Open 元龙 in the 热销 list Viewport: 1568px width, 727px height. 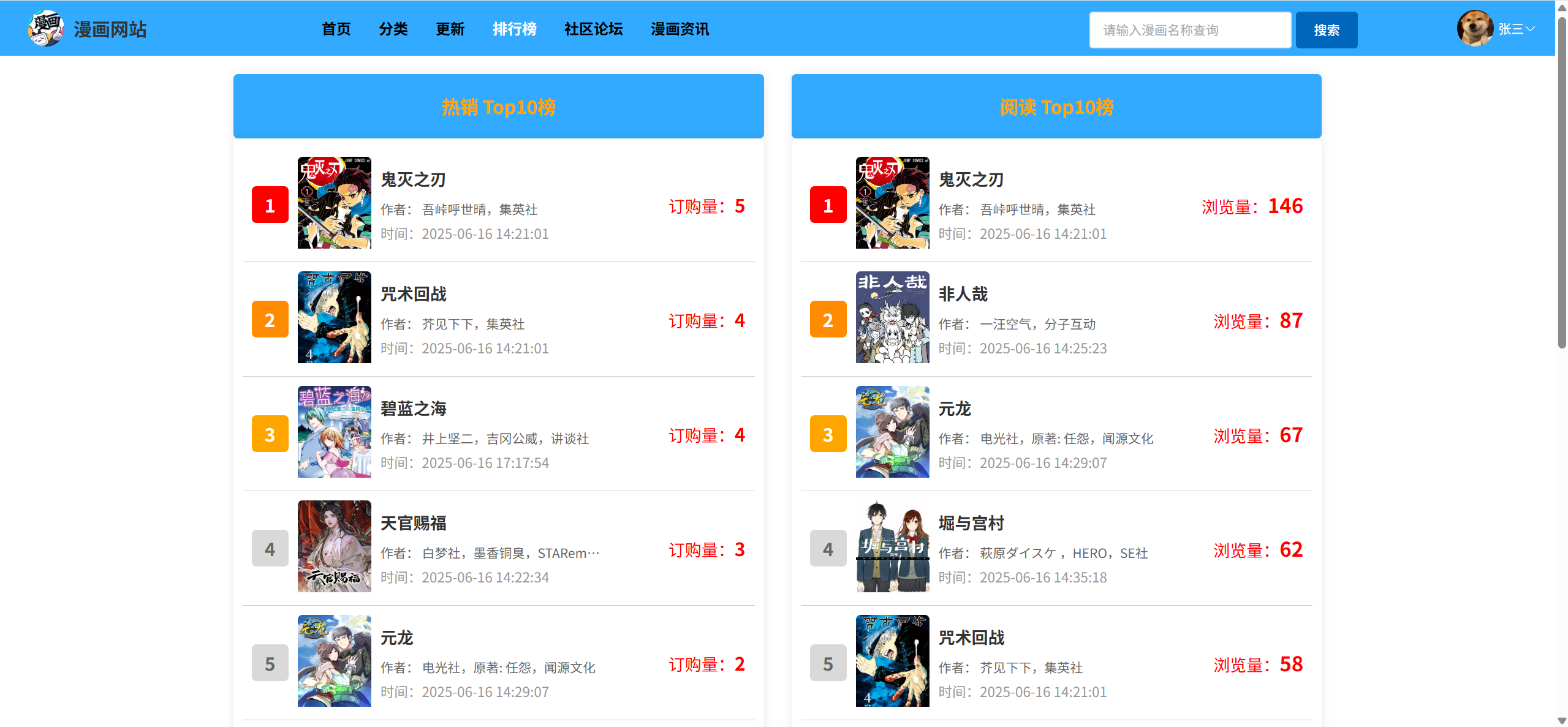pyautogui.click(x=396, y=638)
